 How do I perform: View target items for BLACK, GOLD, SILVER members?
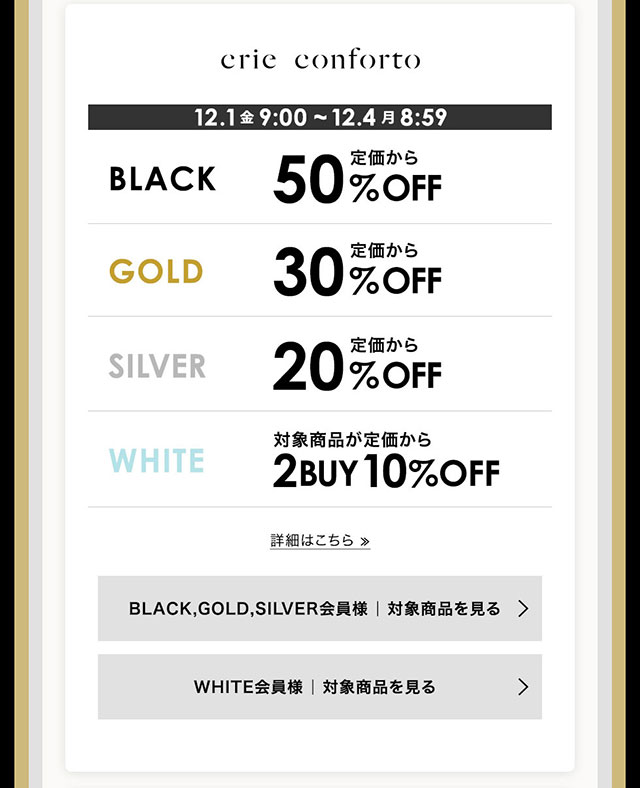coord(320,608)
